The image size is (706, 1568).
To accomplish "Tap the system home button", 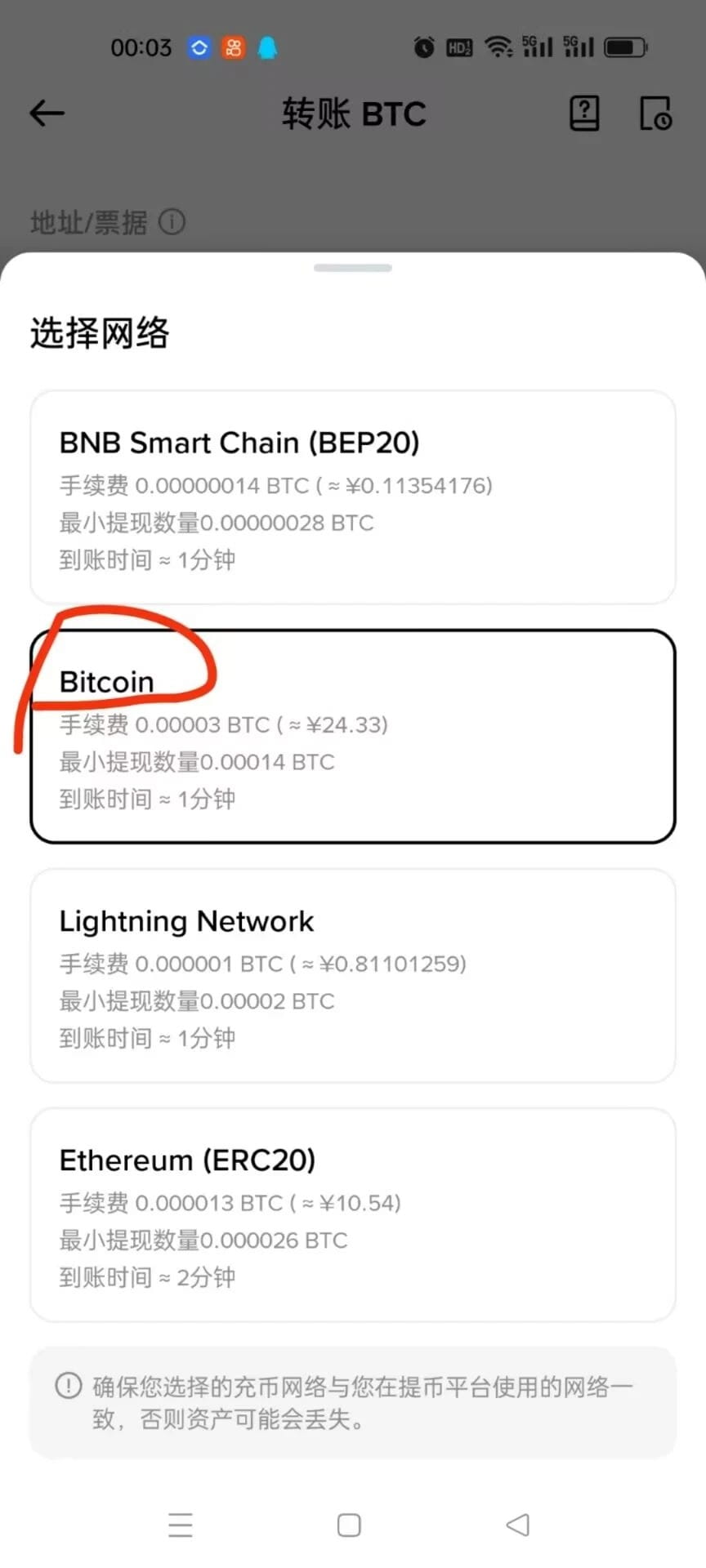I will (349, 1525).
